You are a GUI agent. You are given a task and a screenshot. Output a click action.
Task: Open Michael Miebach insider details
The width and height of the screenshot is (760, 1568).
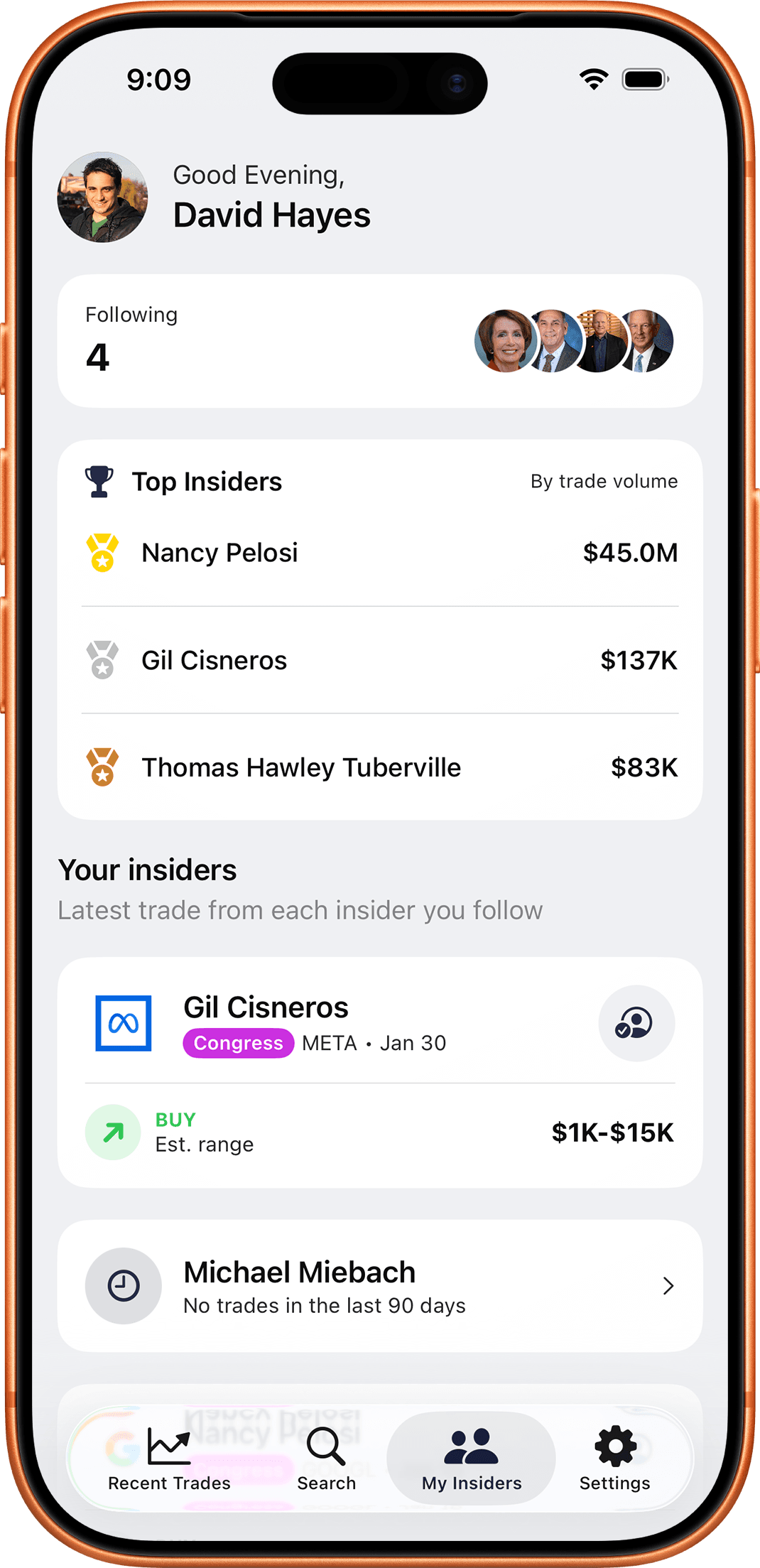point(379,1286)
